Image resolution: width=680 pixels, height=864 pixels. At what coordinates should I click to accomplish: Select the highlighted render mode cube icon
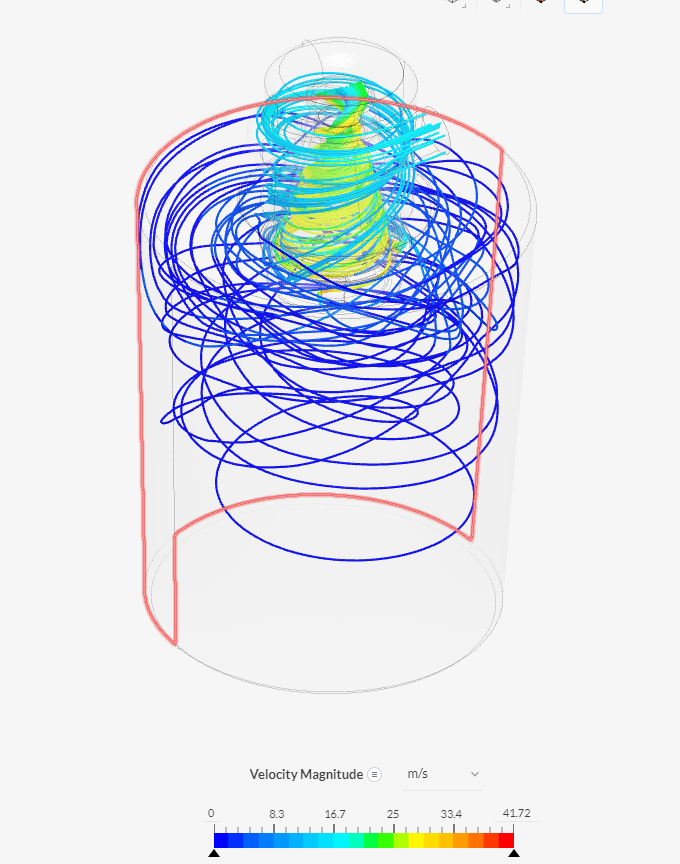click(x=583, y=3)
